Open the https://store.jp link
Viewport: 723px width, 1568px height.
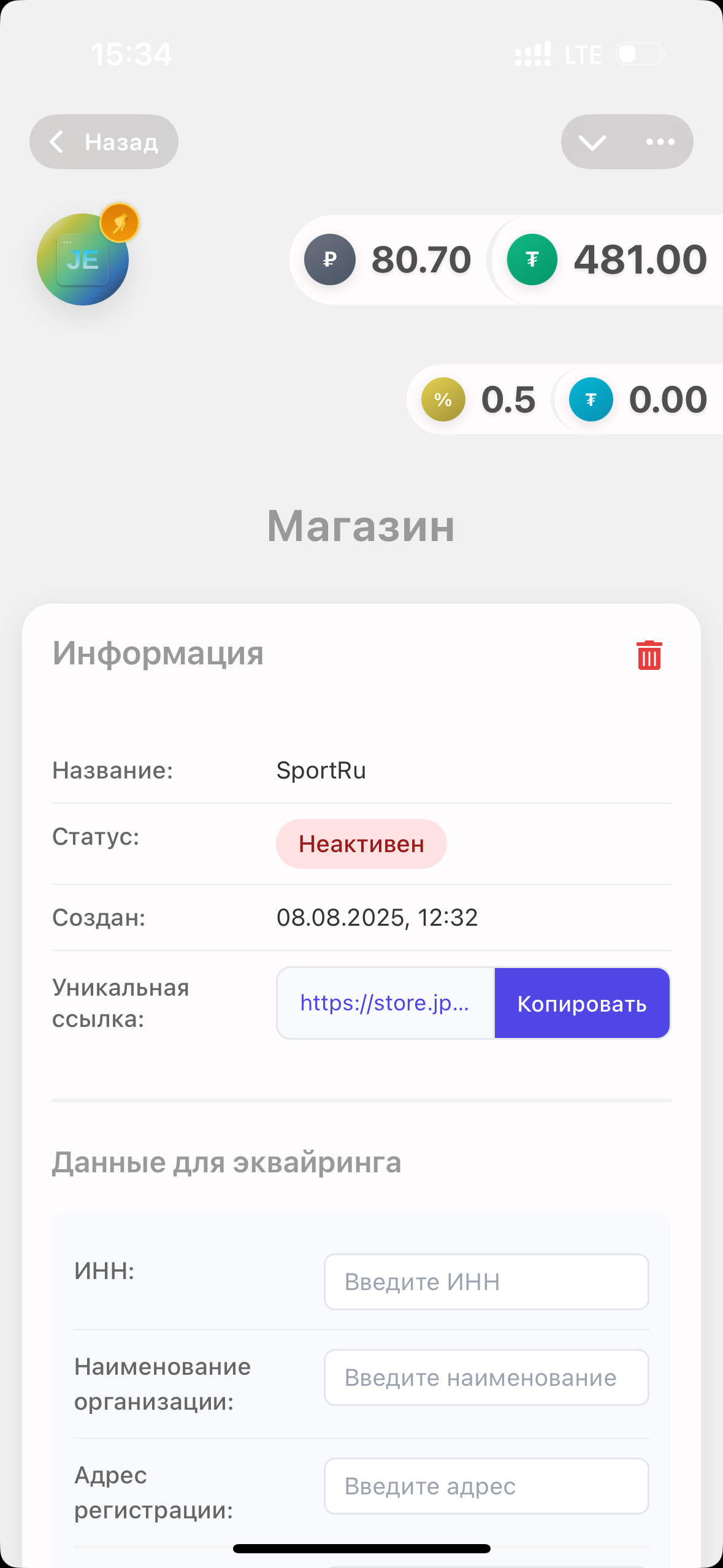click(x=385, y=1004)
